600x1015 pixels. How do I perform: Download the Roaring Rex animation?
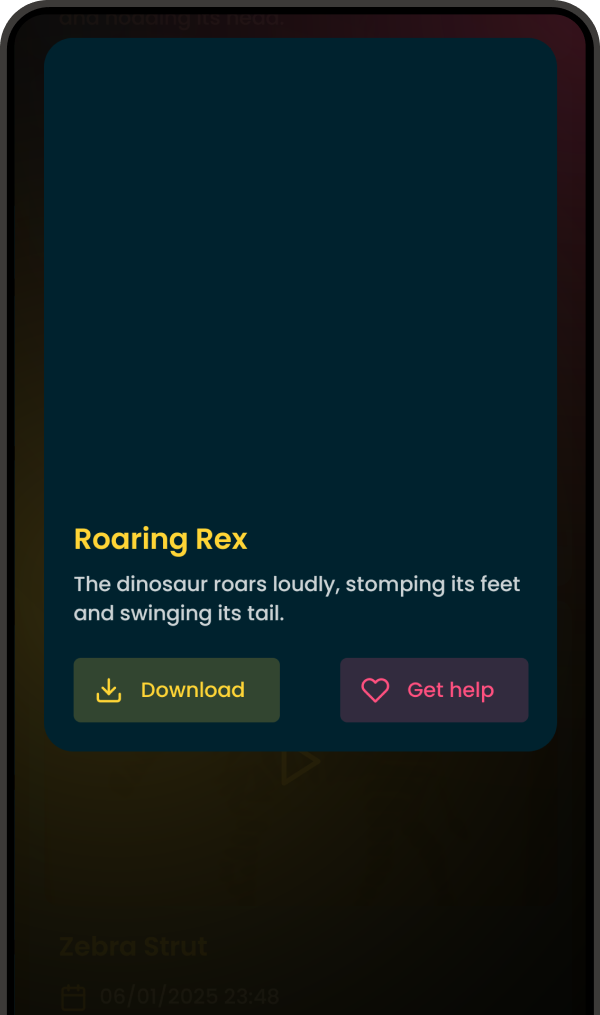click(176, 690)
